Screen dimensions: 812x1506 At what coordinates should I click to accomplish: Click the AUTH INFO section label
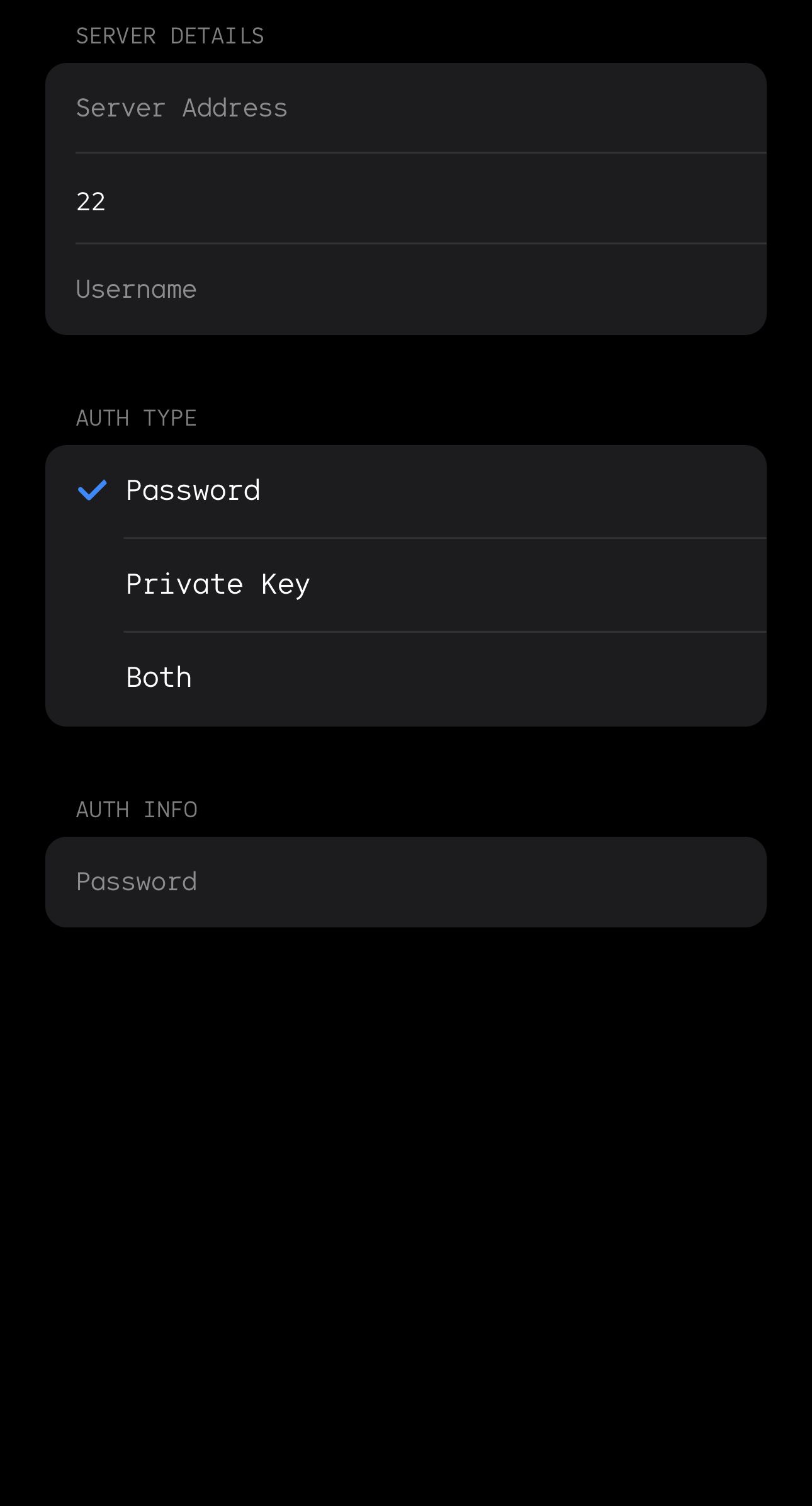(137, 809)
